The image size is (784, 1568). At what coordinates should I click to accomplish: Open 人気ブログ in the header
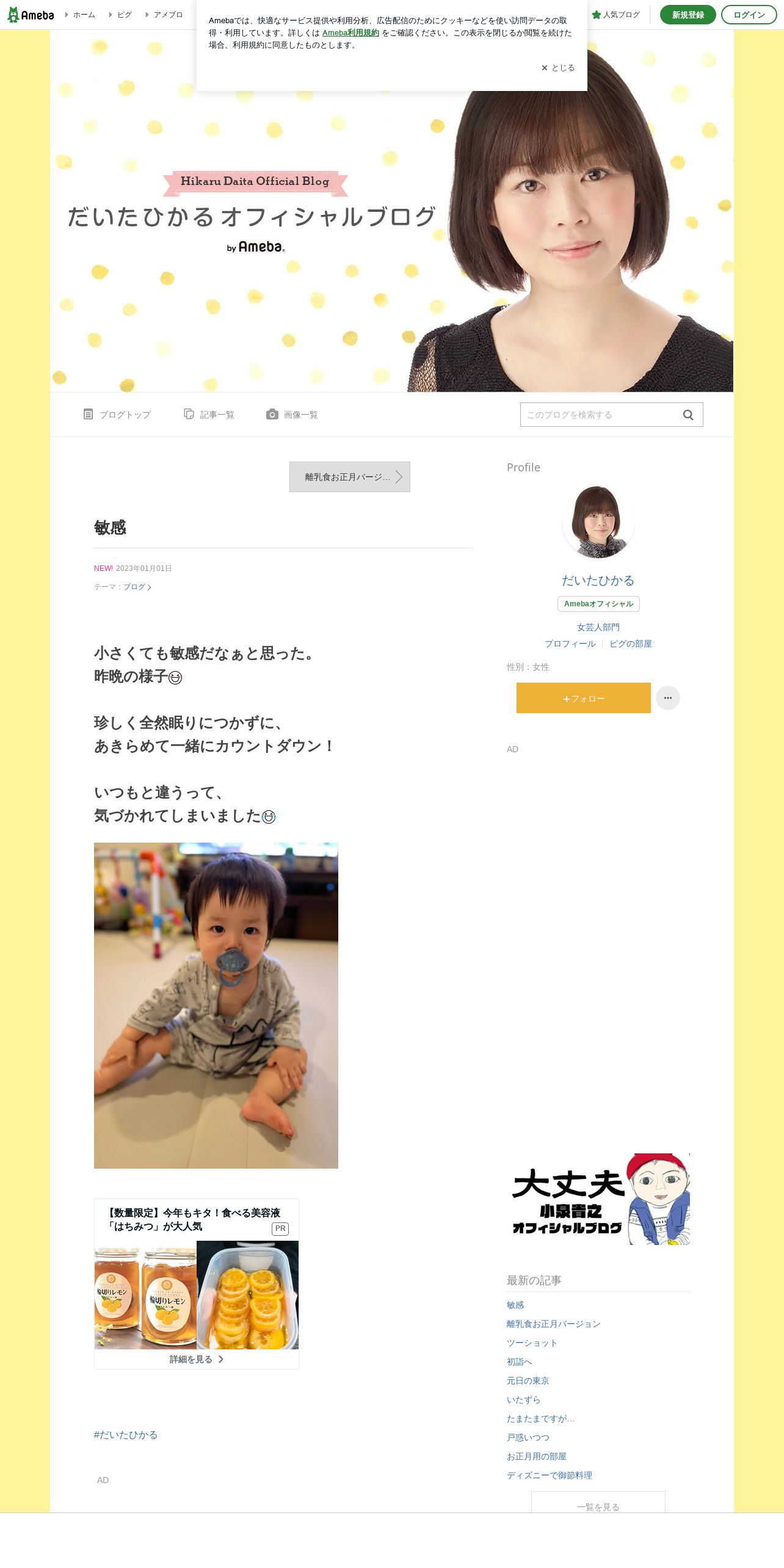click(x=616, y=15)
